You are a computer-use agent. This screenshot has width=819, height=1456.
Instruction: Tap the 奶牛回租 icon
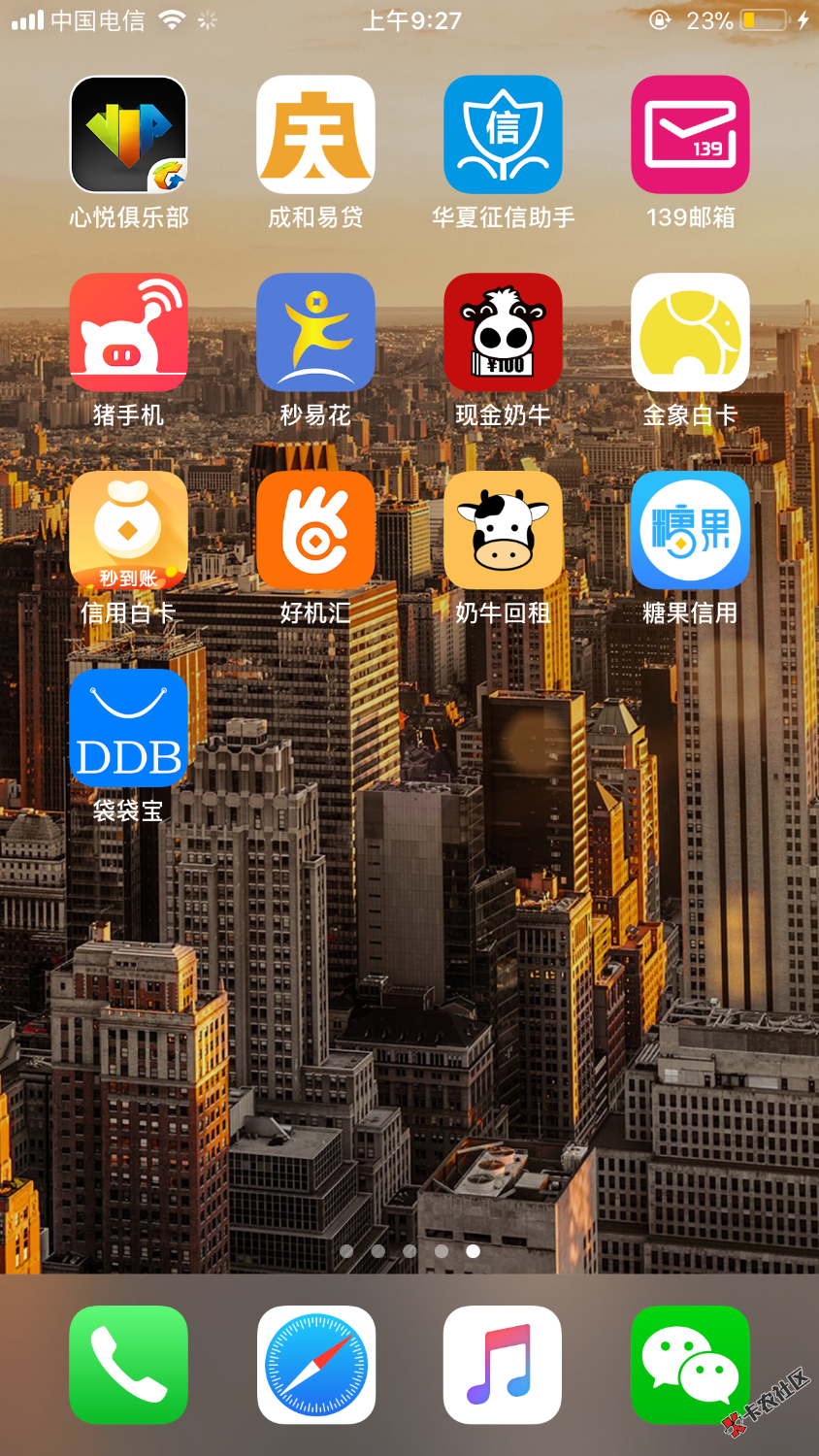pyautogui.click(x=503, y=530)
